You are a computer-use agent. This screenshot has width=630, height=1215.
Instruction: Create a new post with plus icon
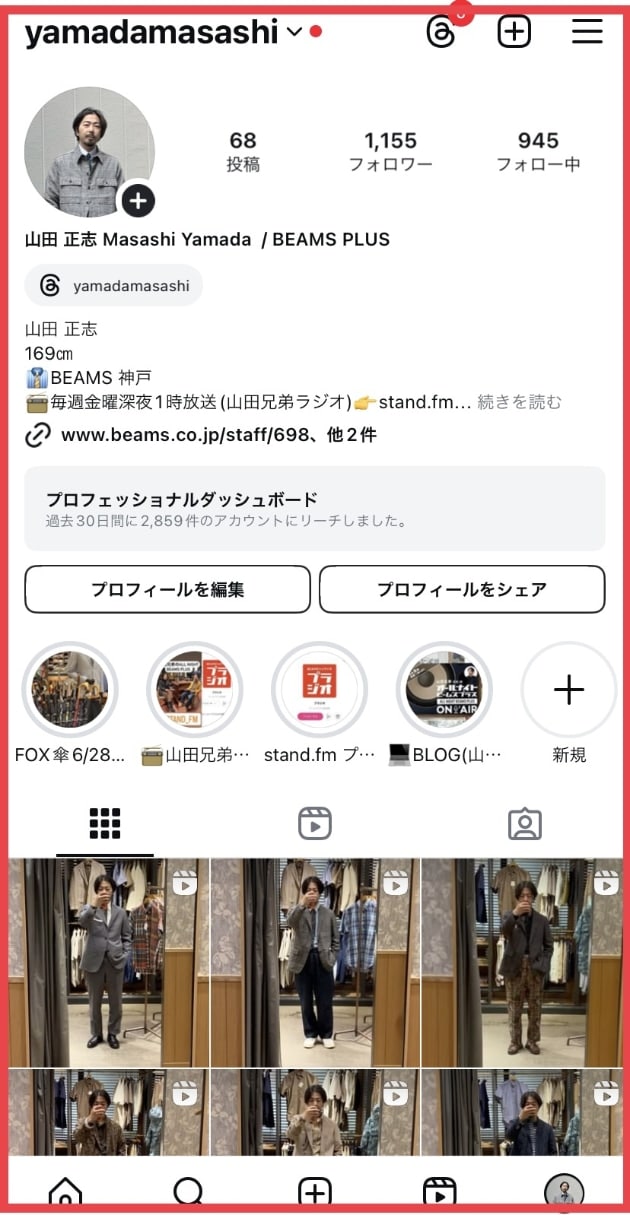pyautogui.click(x=514, y=32)
